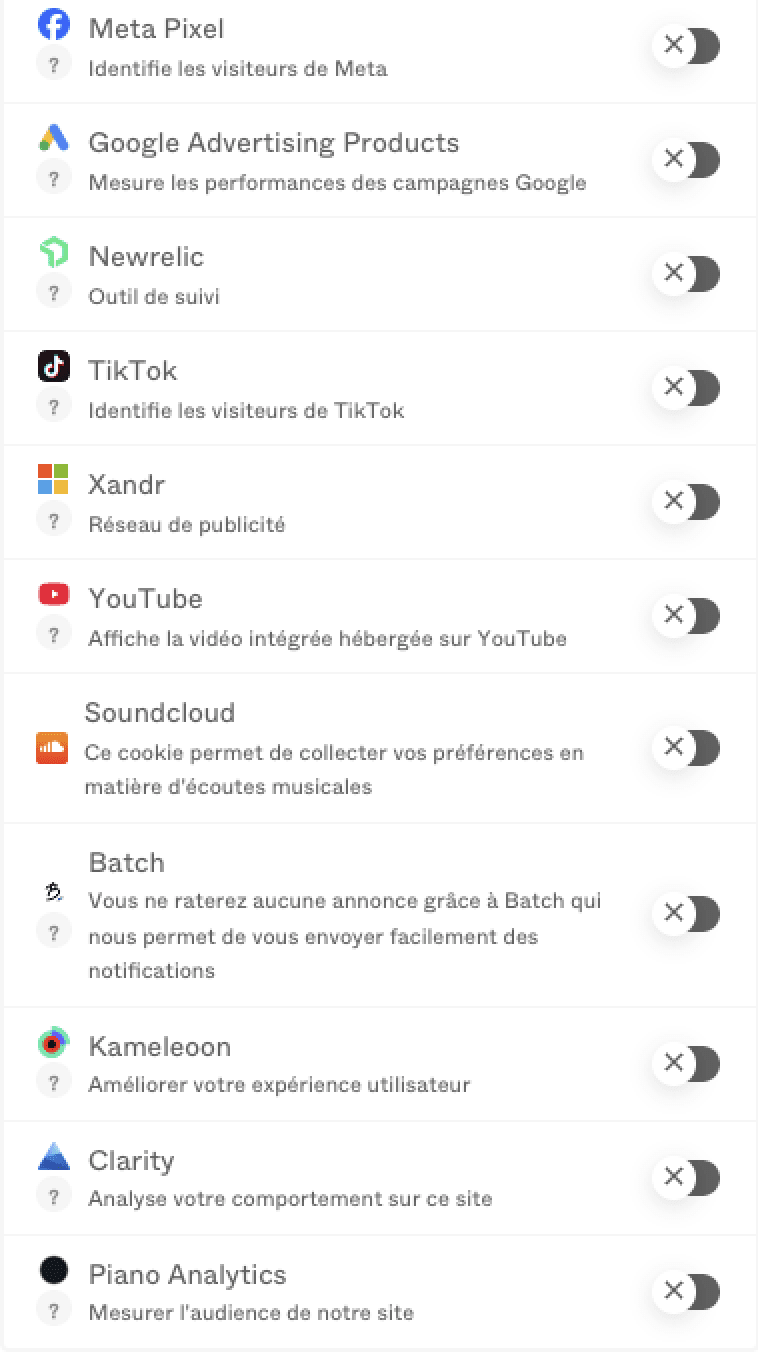
Task: Show info for Piano Analytics
Action: [x=54, y=1311]
